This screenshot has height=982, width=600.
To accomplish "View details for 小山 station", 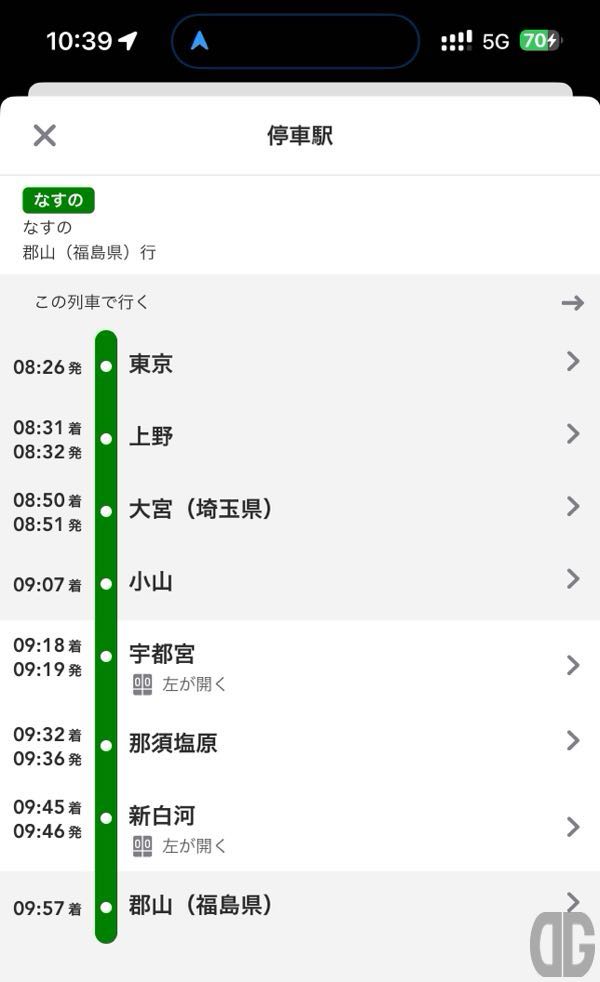I will point(300,582).
